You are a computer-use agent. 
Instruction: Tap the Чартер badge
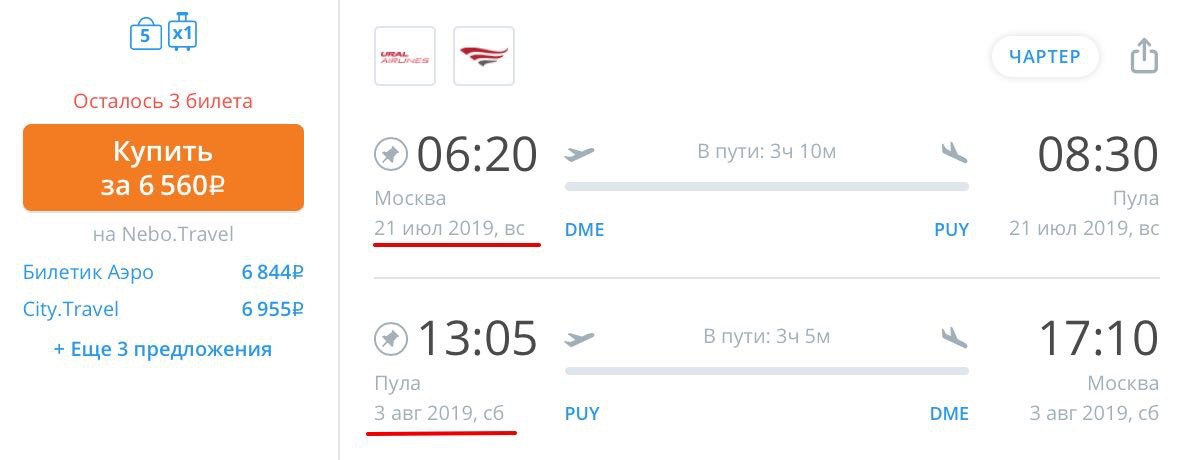point(1044,57)
